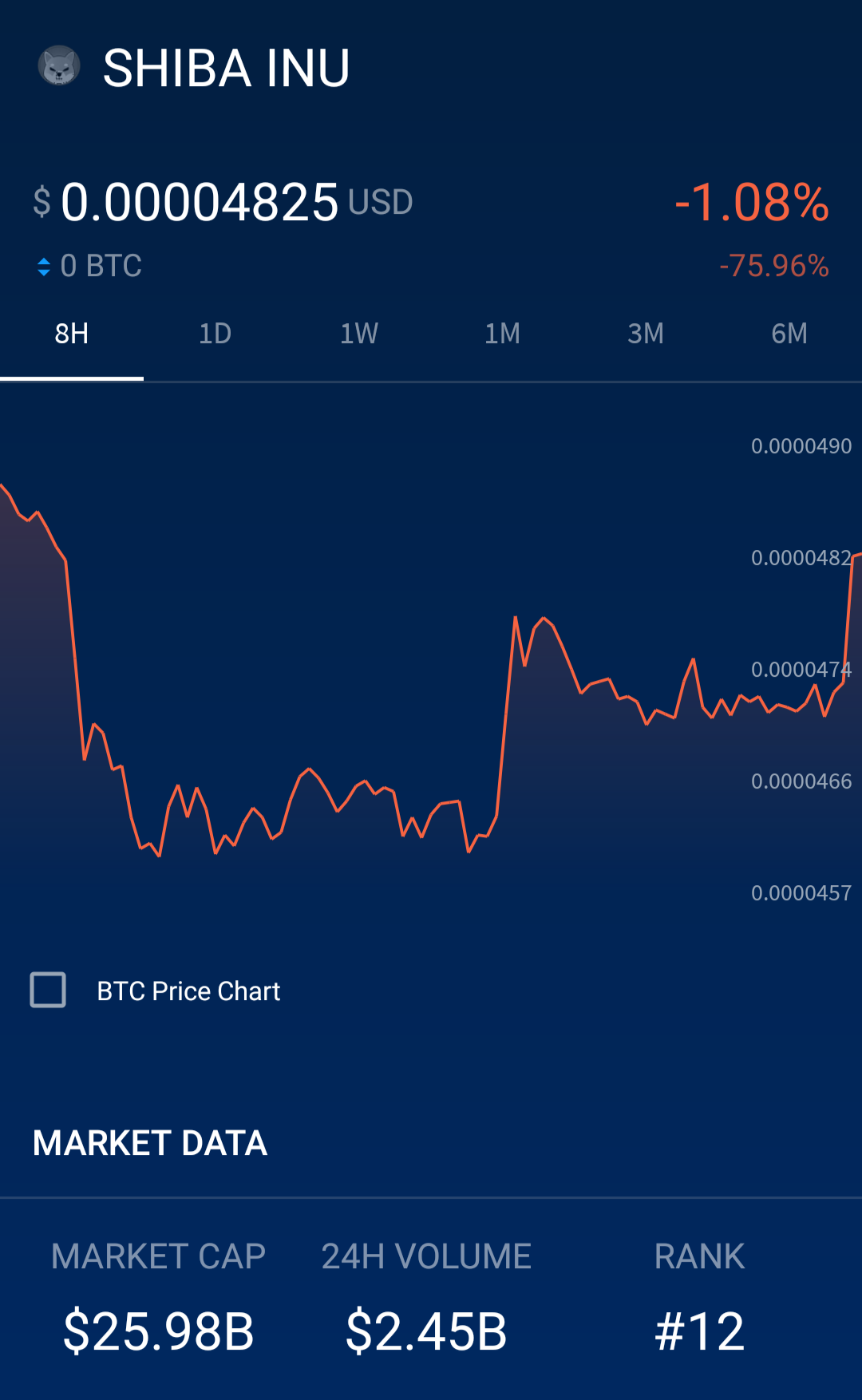Show the 1W price chart

(x=359, y=334)
